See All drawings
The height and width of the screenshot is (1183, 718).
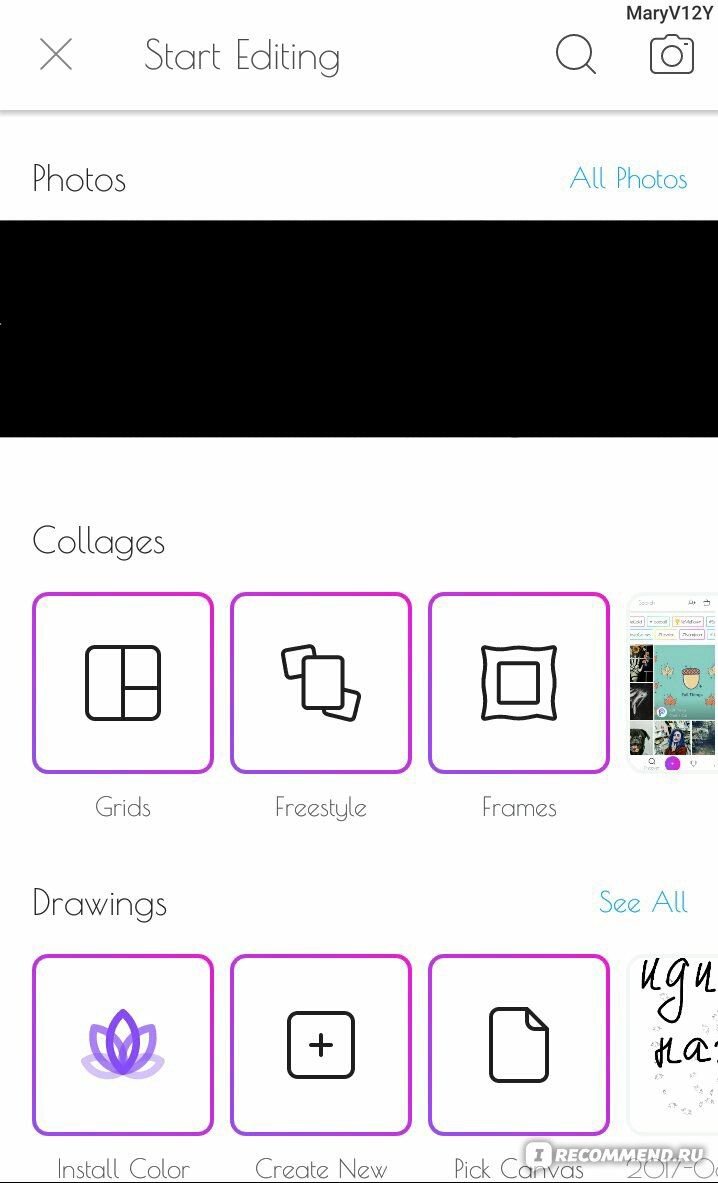(643, 902)
